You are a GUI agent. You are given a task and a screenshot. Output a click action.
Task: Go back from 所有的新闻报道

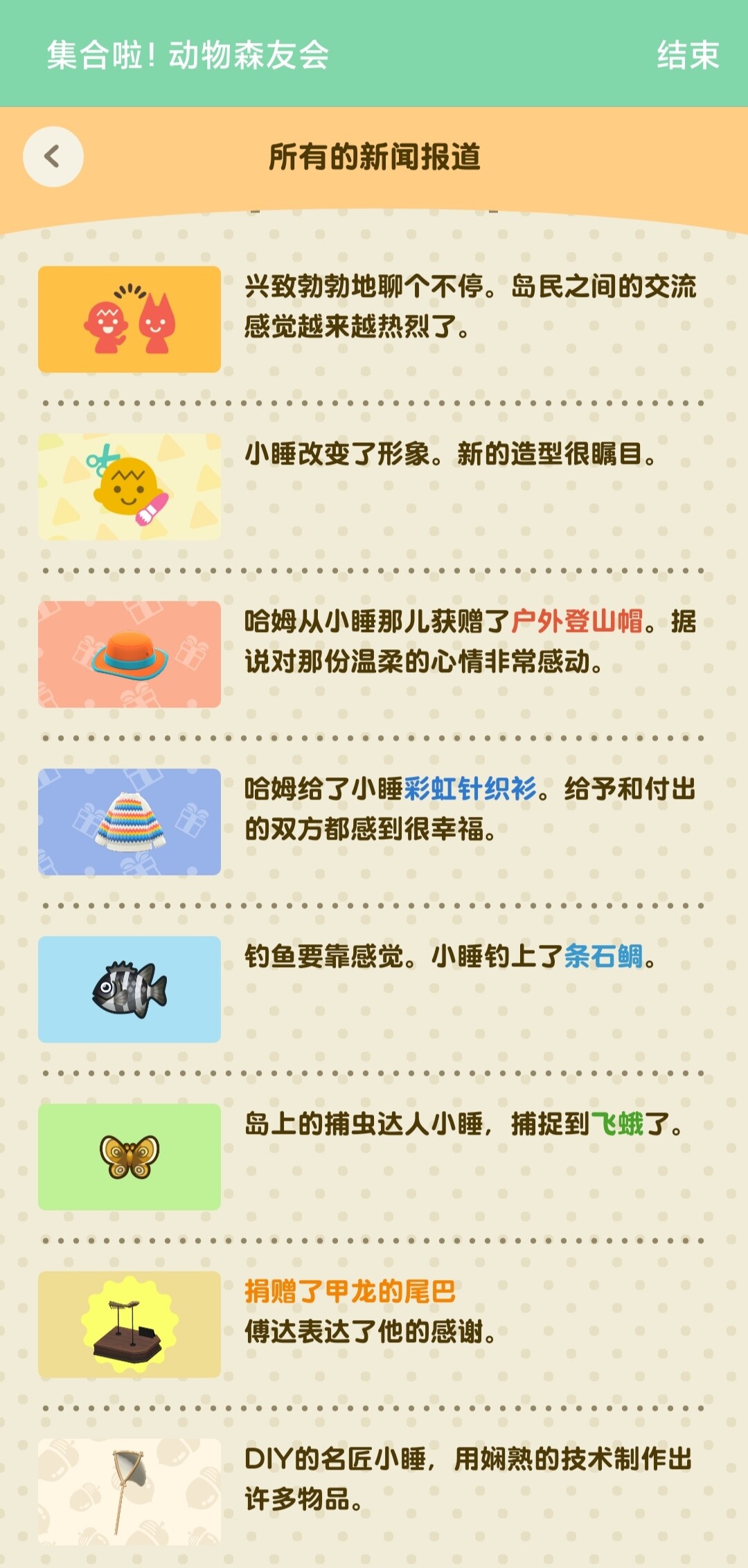[53, 156]
